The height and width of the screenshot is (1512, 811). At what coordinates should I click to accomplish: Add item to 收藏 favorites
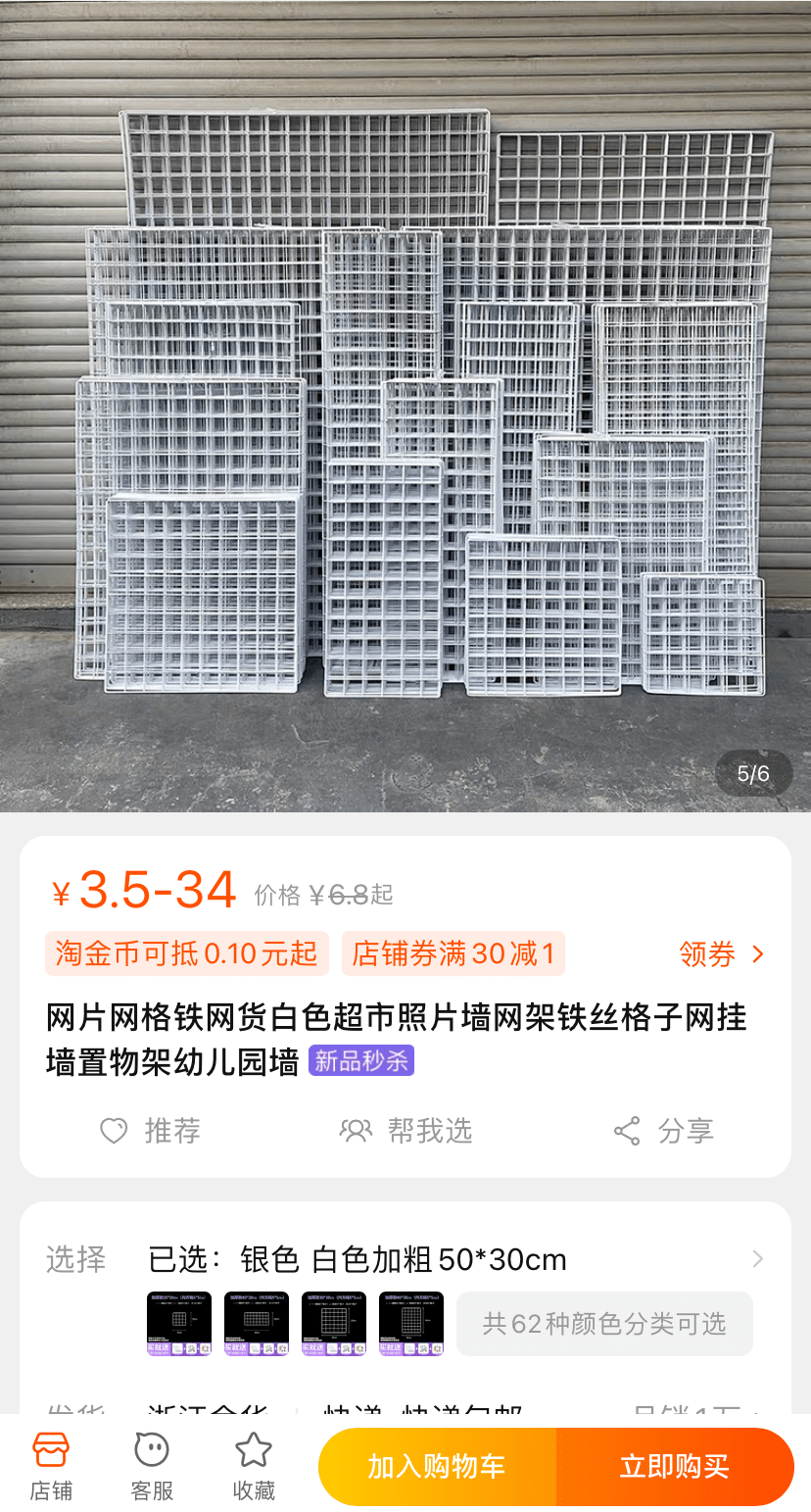click(254, 1466)
